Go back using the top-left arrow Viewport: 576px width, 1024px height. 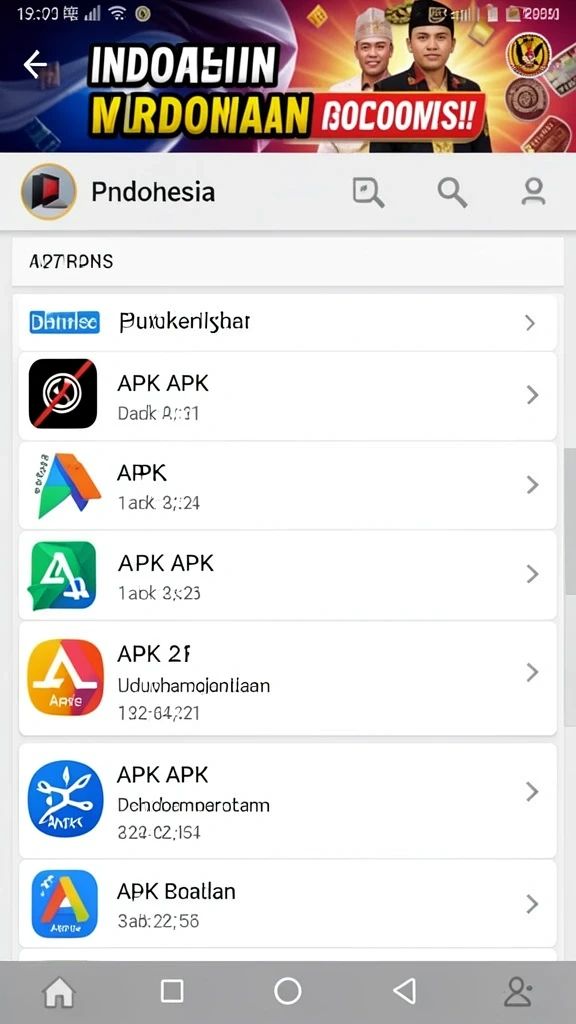click(35, 64)
